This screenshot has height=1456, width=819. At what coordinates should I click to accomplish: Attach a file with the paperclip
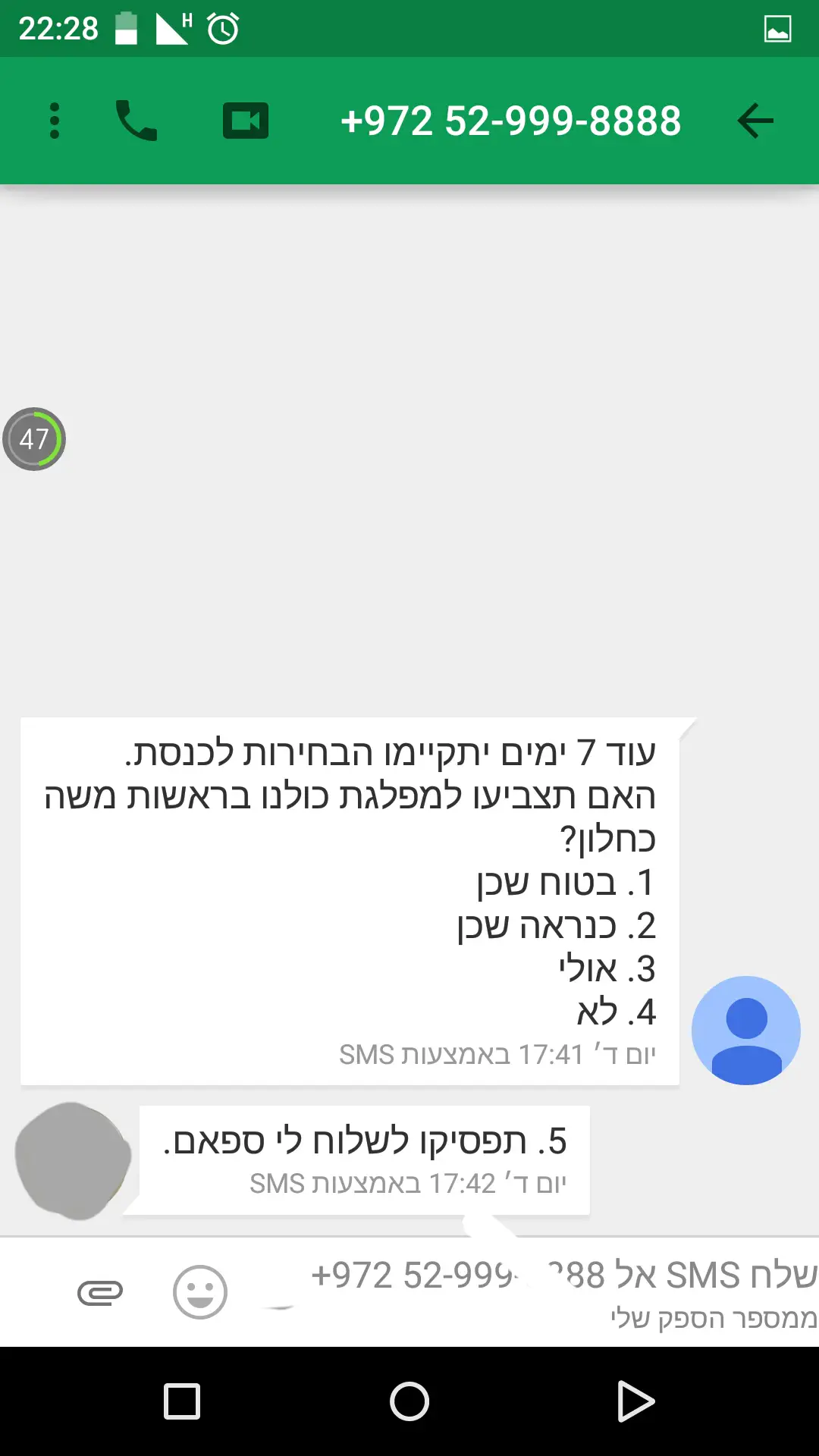100,1292
